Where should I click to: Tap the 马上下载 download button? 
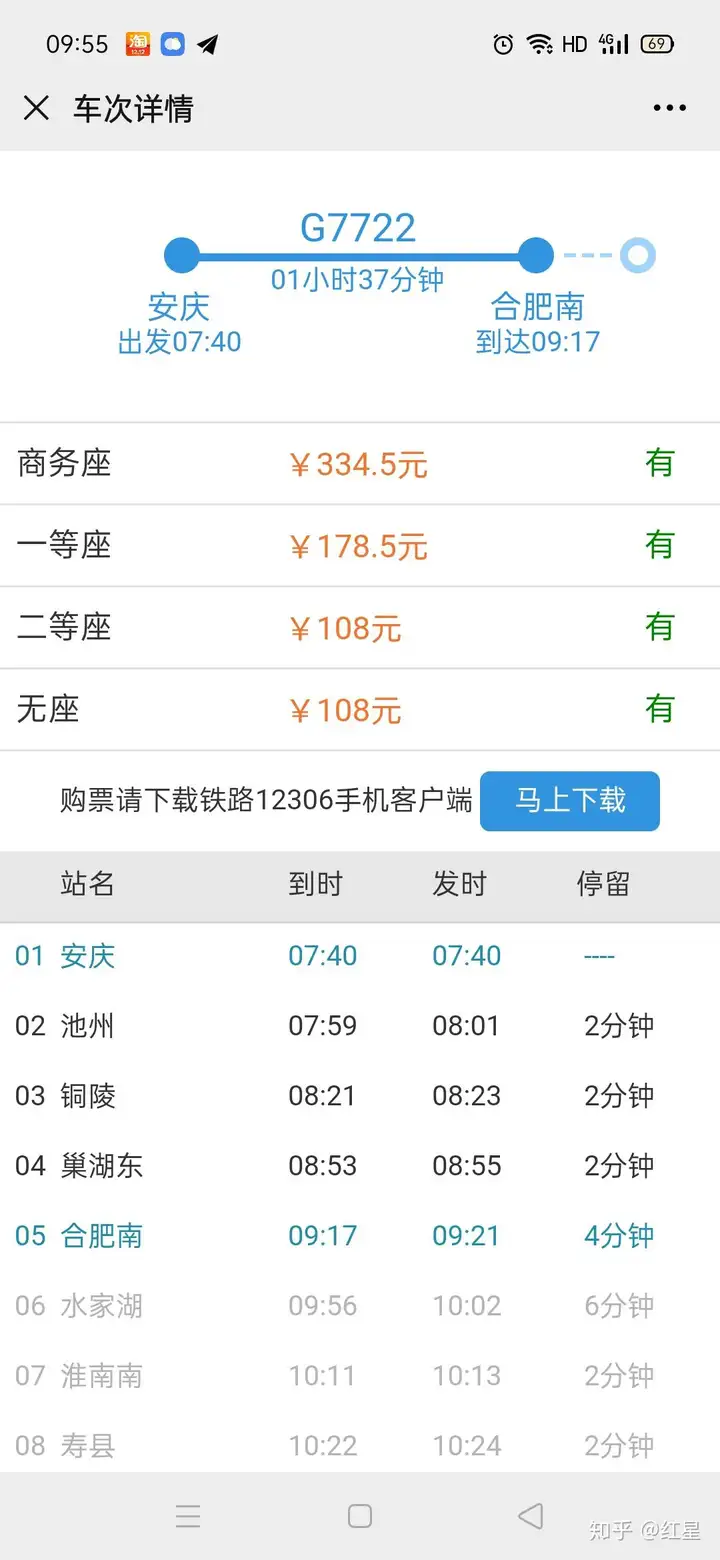(x=570, y=801)
